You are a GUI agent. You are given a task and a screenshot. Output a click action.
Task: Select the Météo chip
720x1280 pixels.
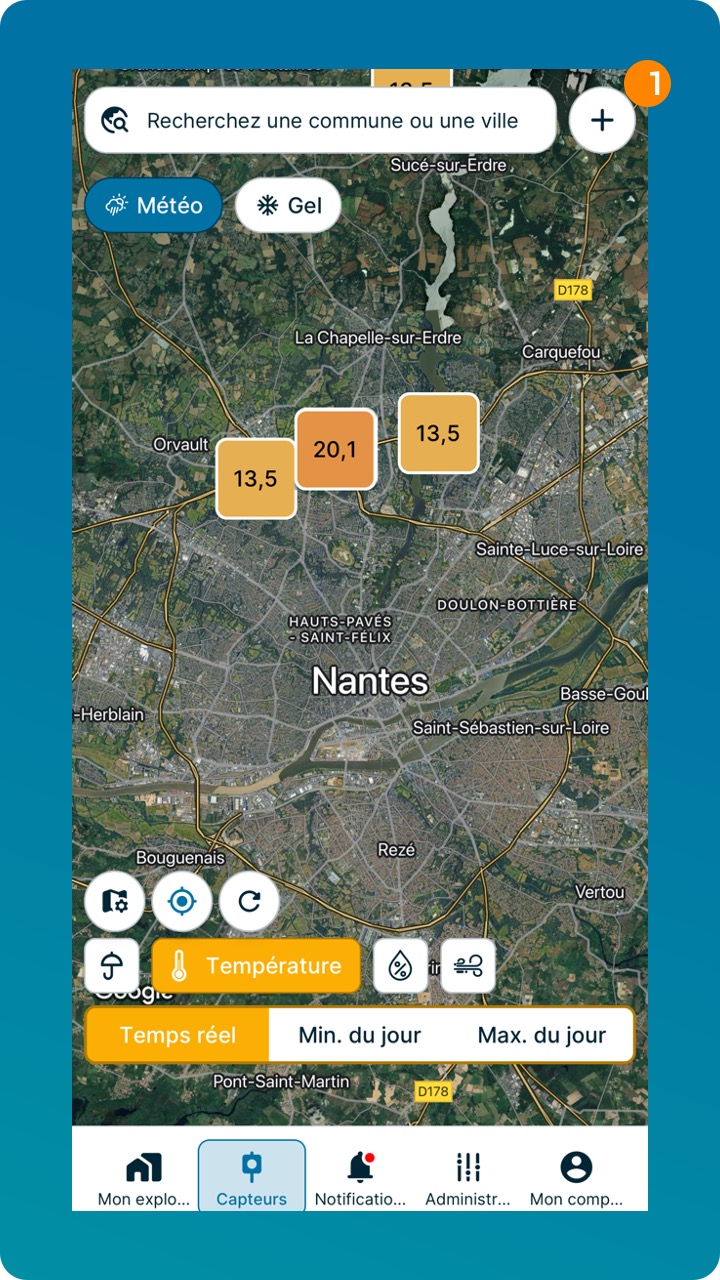153,205
